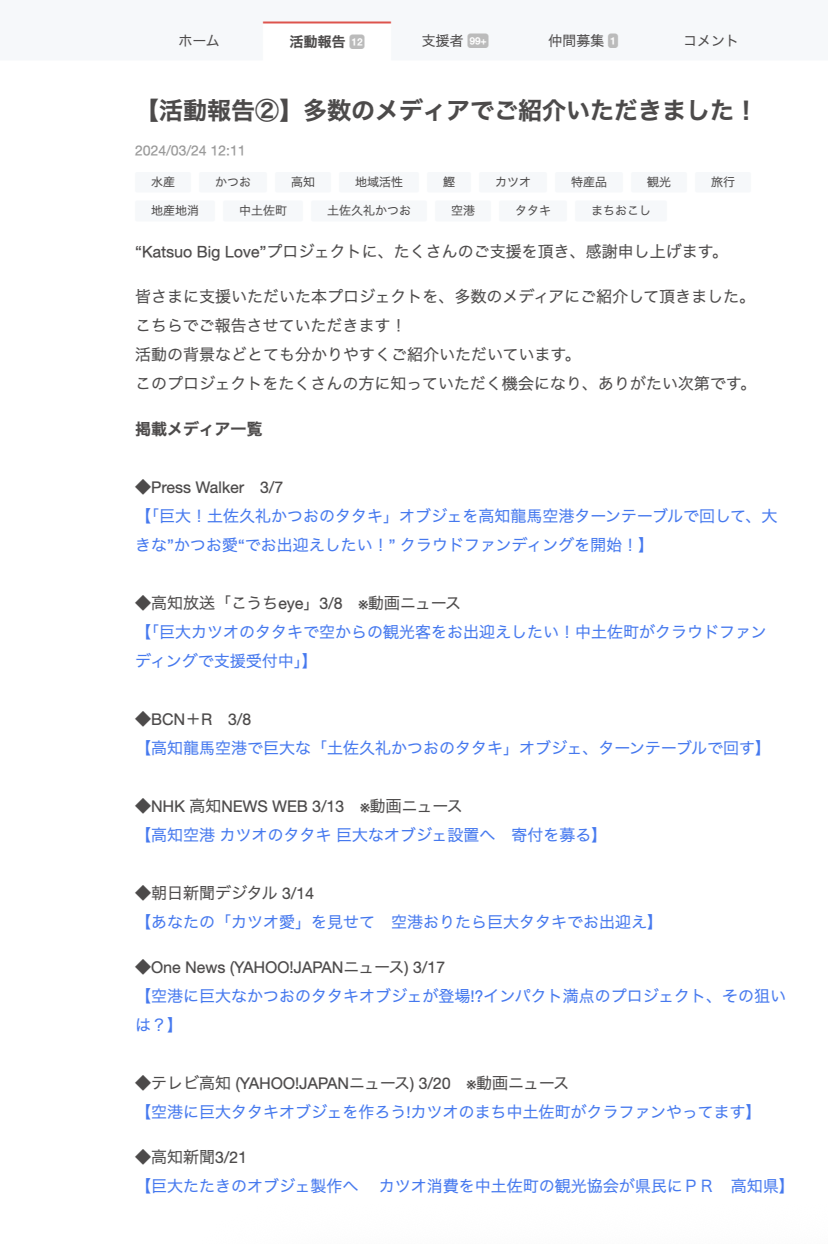Select the 土佐久礼かつお tag
The width and height of the screenshot is (828, 1244).
click(368, 211)
